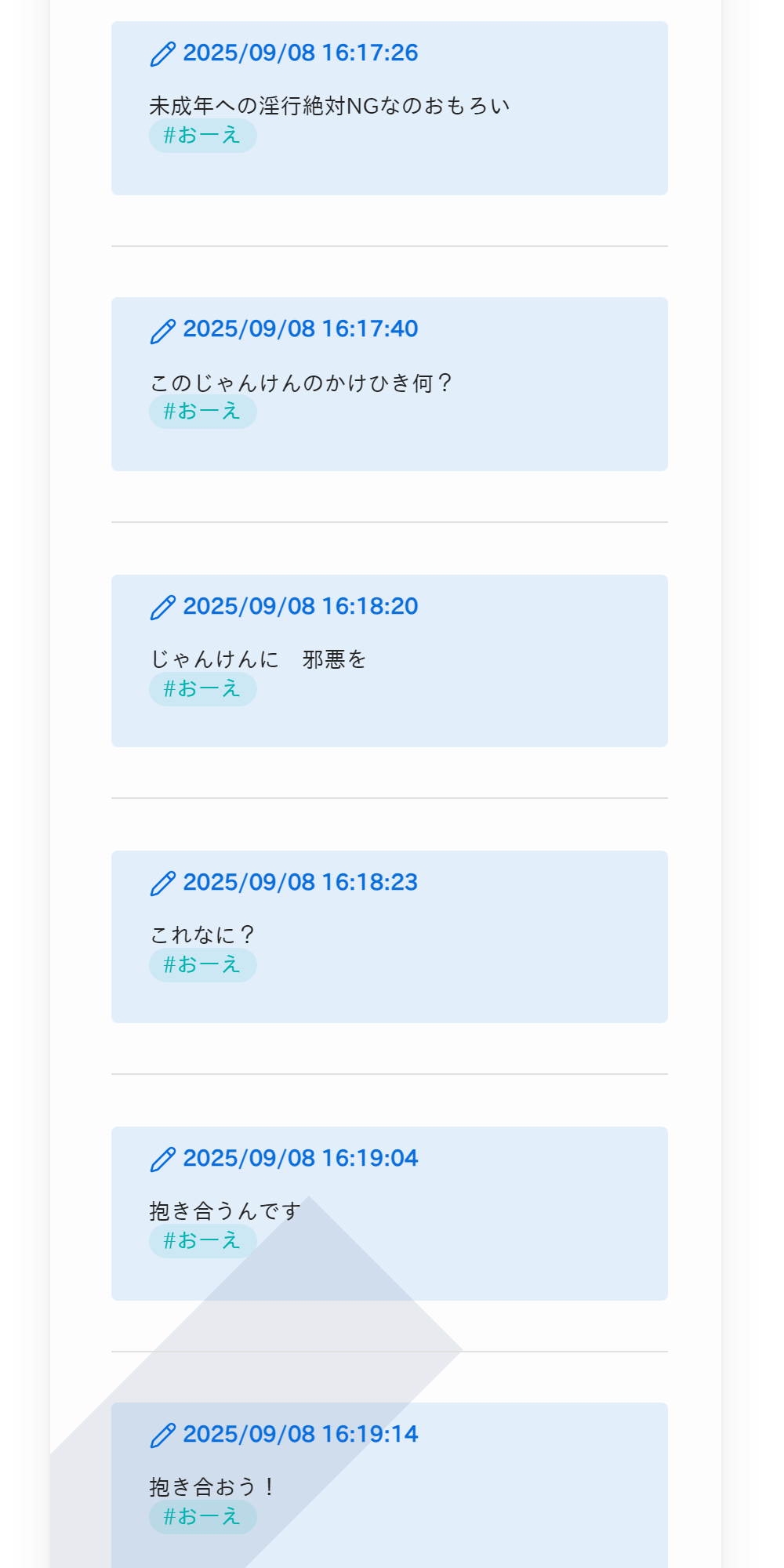This screenshot has height=1568, width=784.
Task: Select the #おーえ tag under これなに？
Action: click(203, 965)
